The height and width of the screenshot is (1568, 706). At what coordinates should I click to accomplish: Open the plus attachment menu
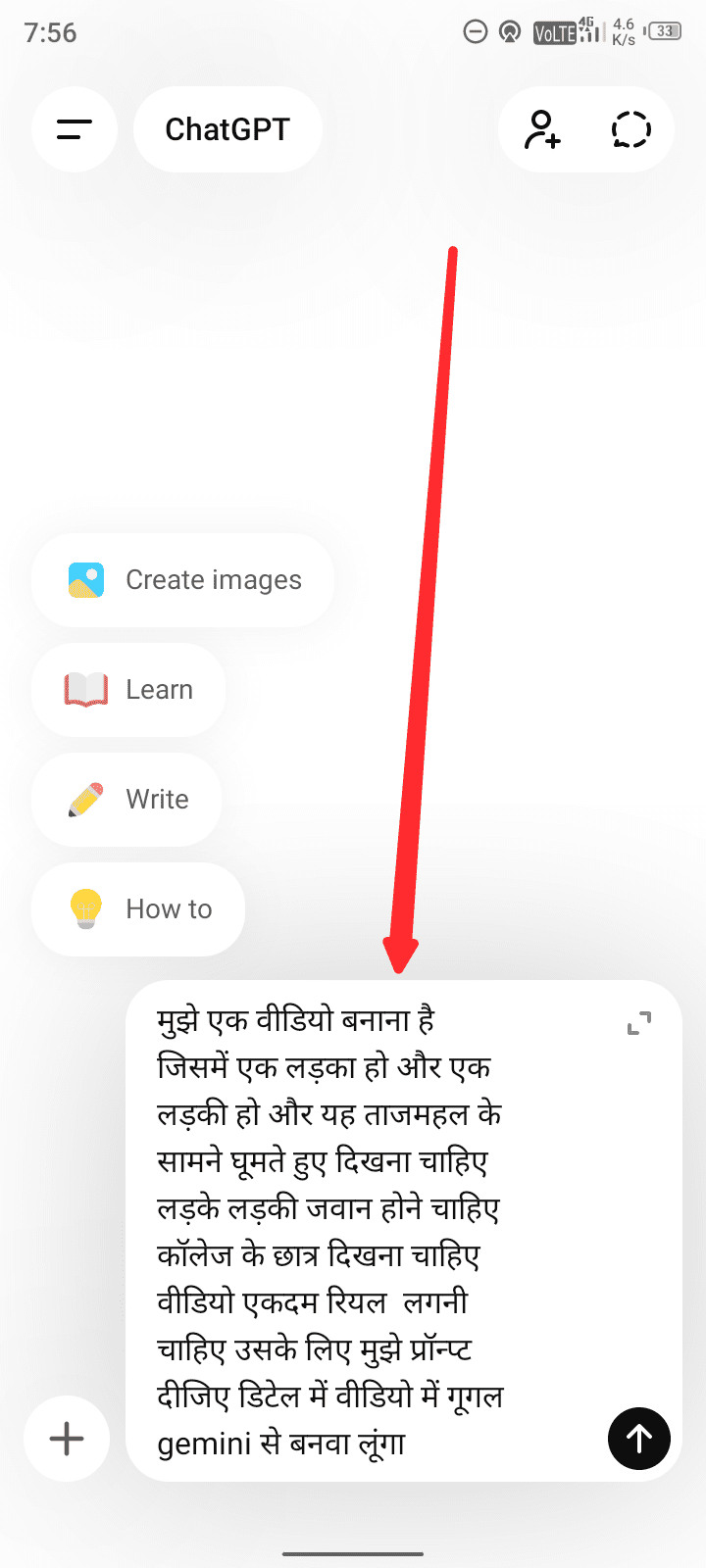point(67,1439)
